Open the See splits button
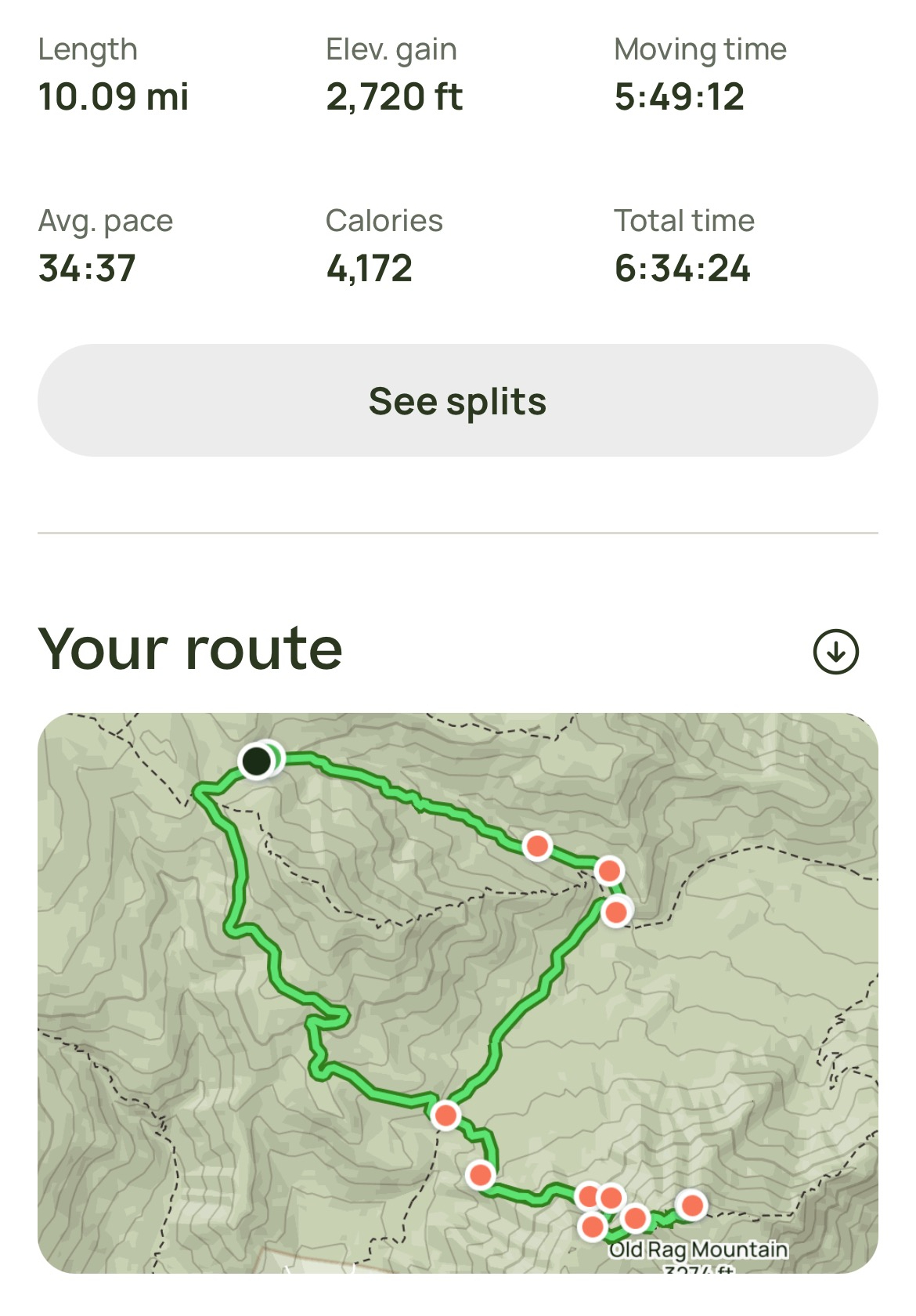Image resolution: width=916 pixels, height=1316 pixels. tap(457, 400)
